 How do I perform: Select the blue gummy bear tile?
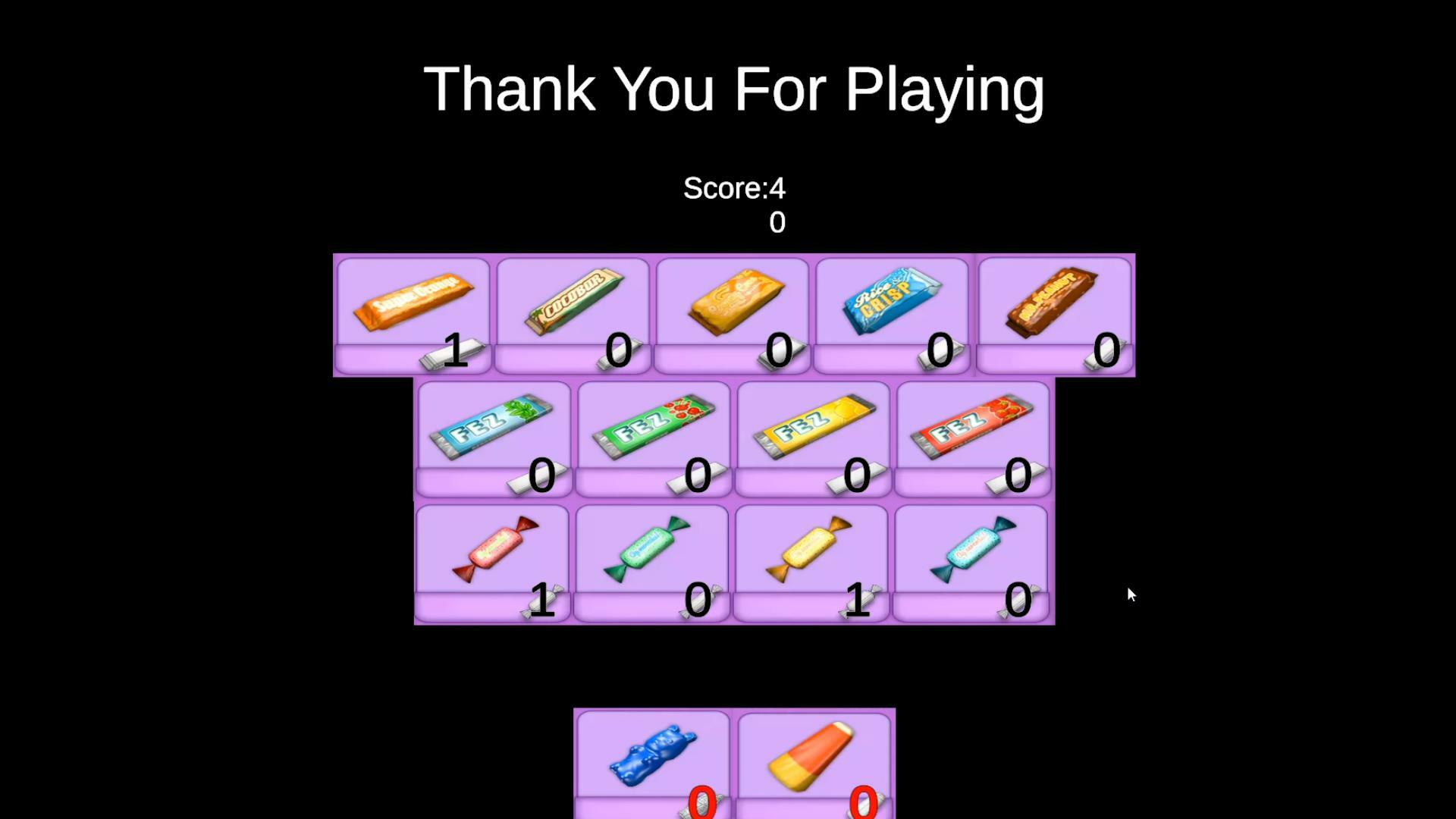point(653,758)
